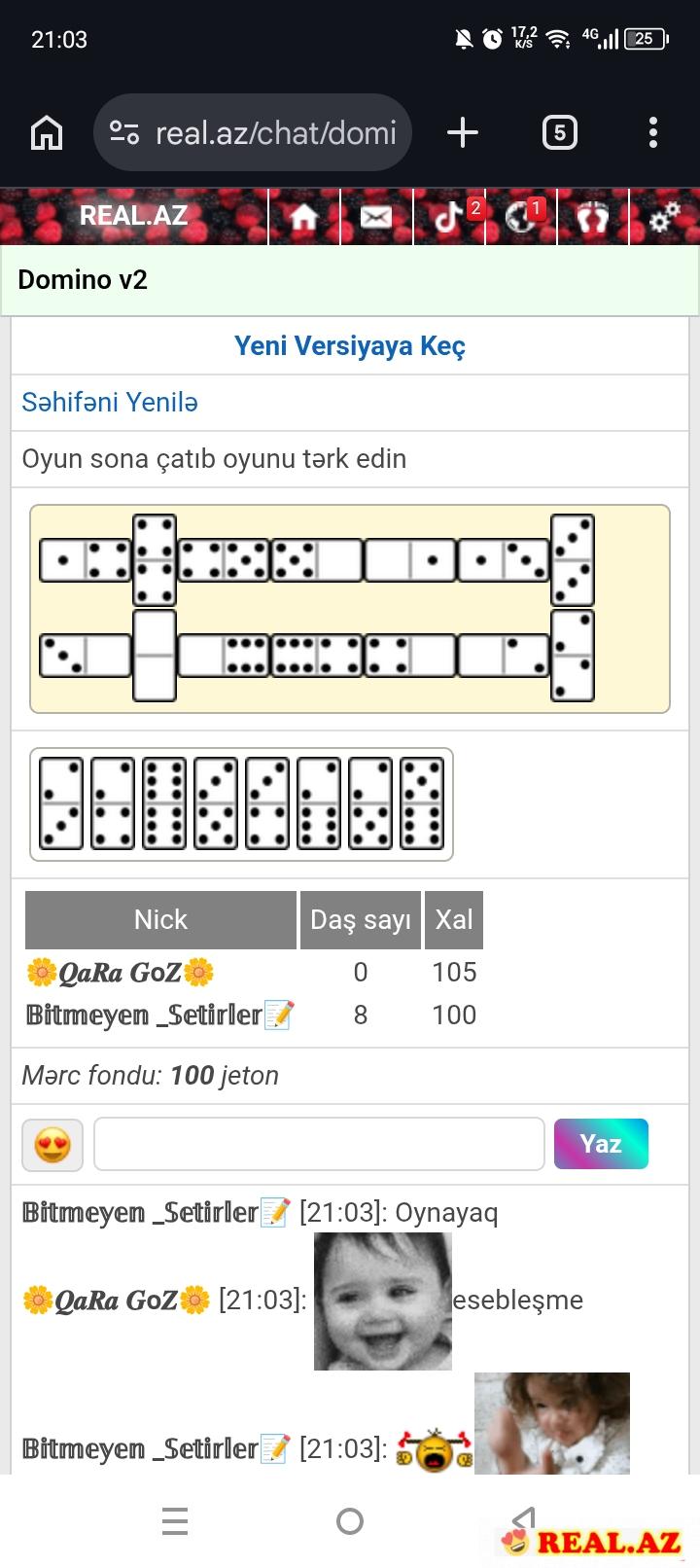Refresh via Səhifəni Yenilə link
Screen dimensions: 700x1568
(x=110, y=403)
